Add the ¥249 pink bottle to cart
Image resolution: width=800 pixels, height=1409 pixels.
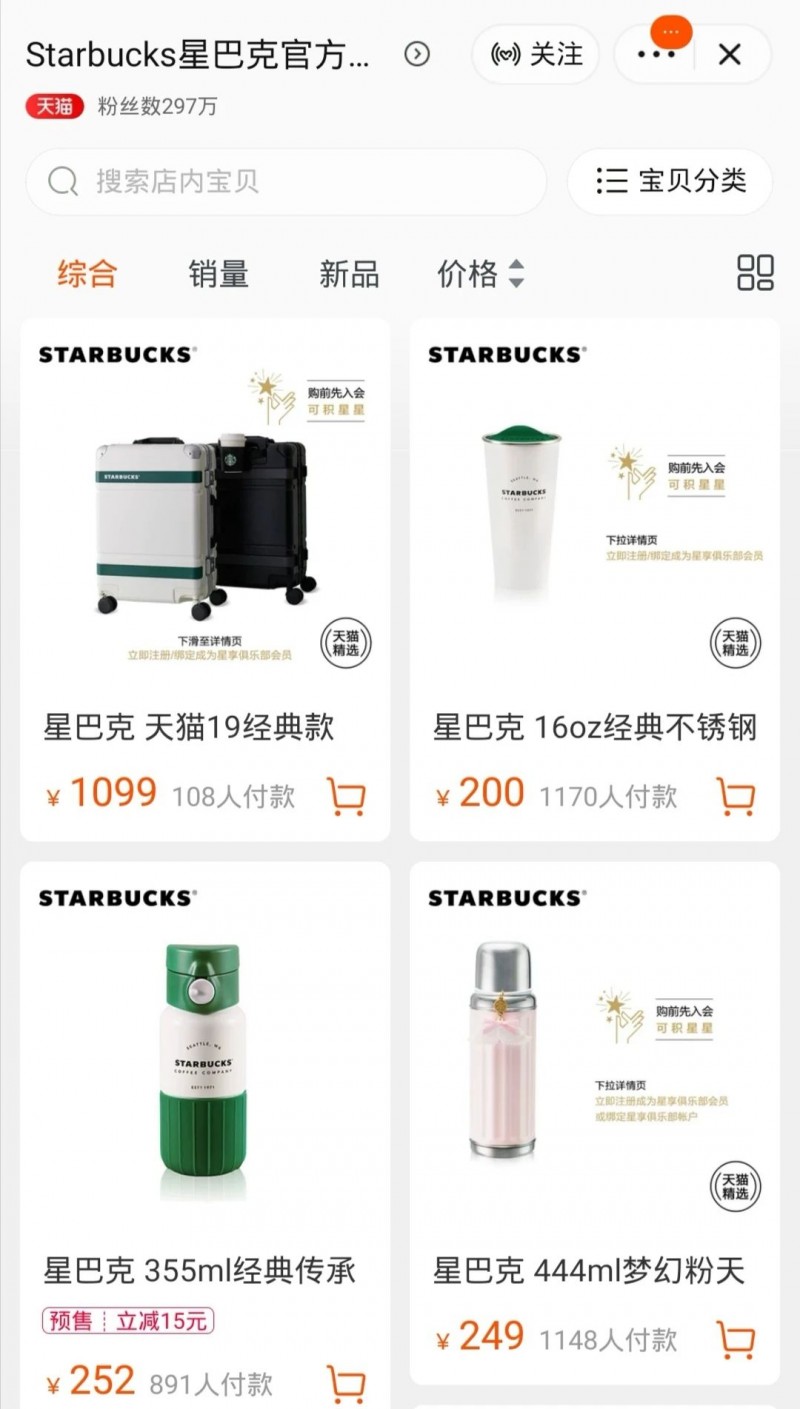(736, 1339)
